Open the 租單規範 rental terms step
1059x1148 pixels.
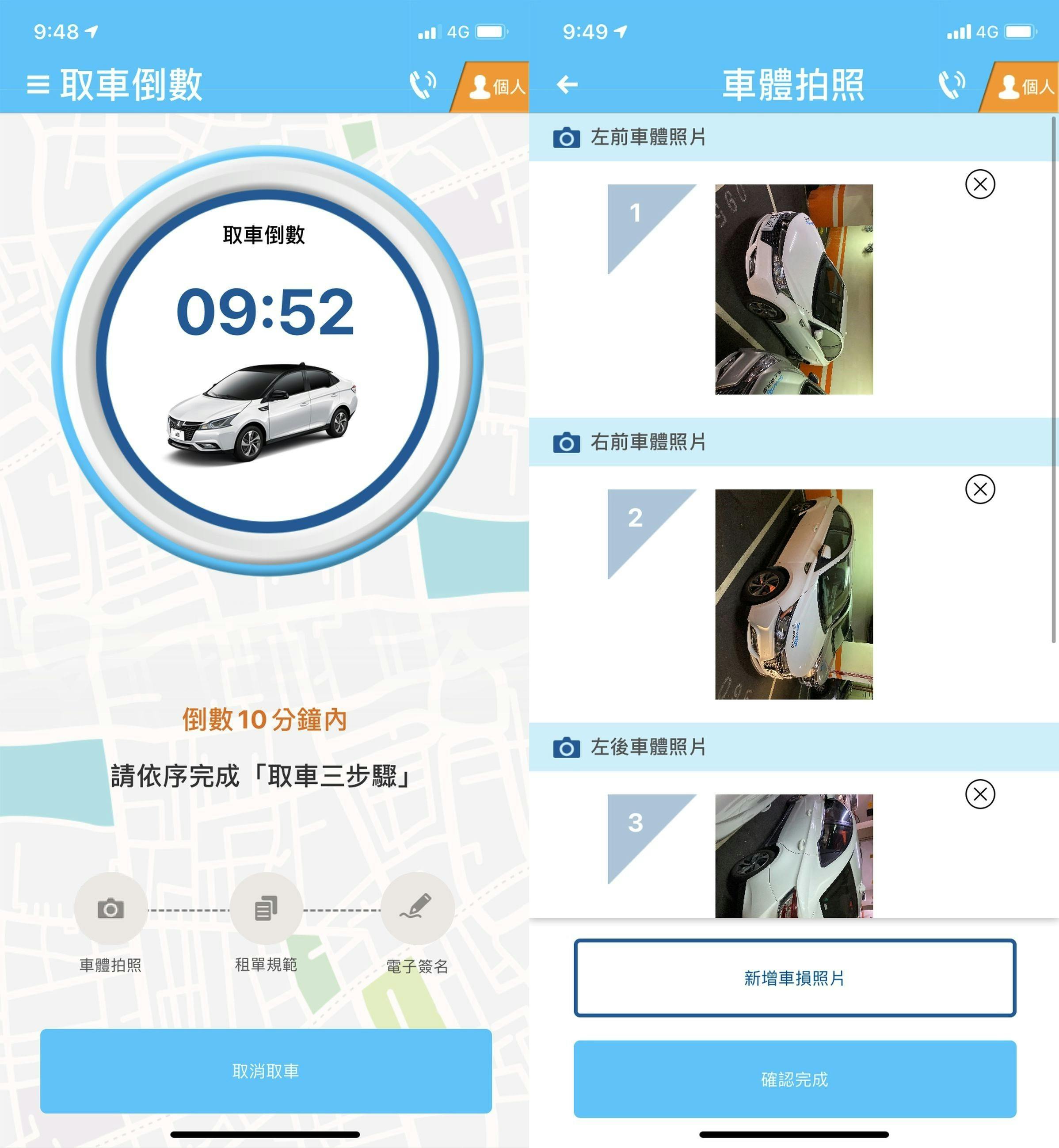(x=266, y=908)
